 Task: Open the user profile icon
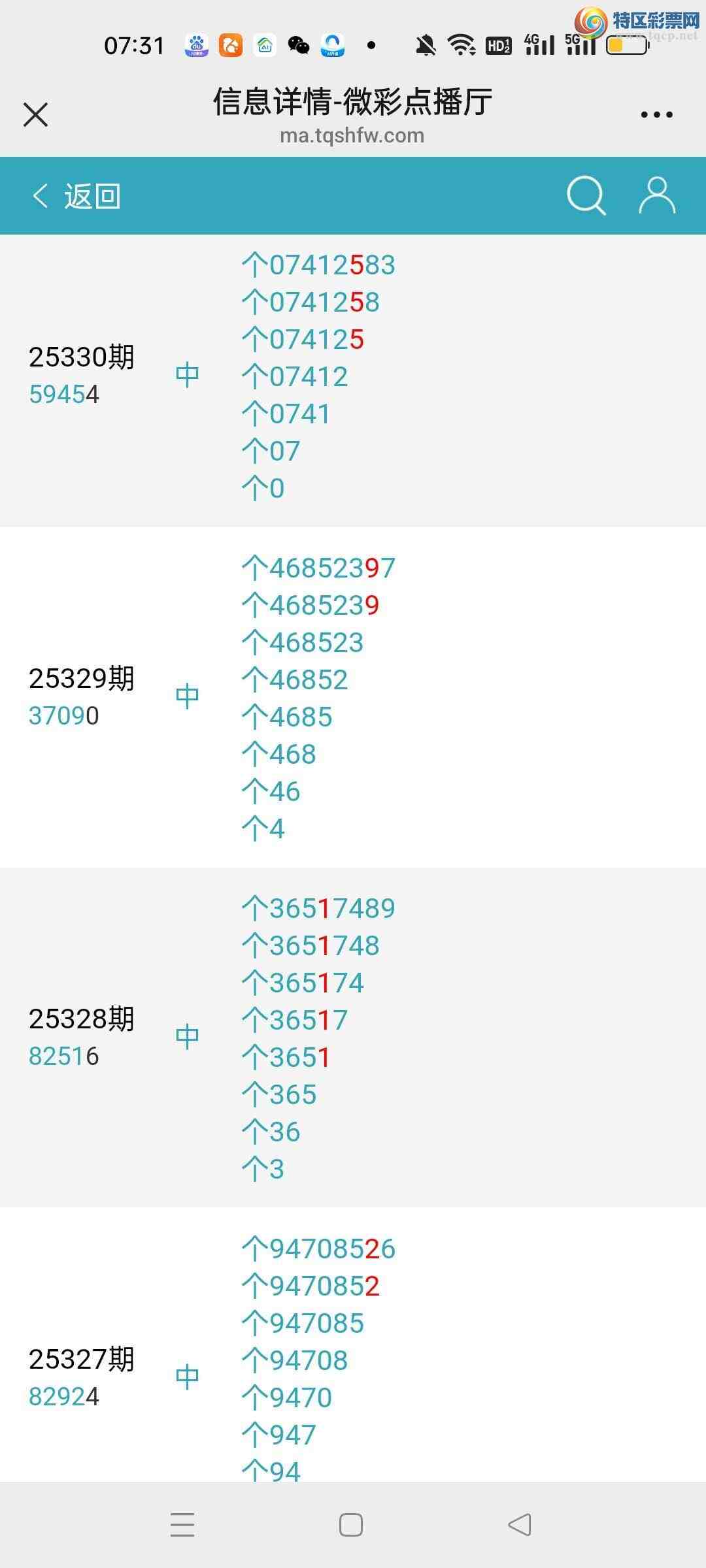tap(657, 195)
